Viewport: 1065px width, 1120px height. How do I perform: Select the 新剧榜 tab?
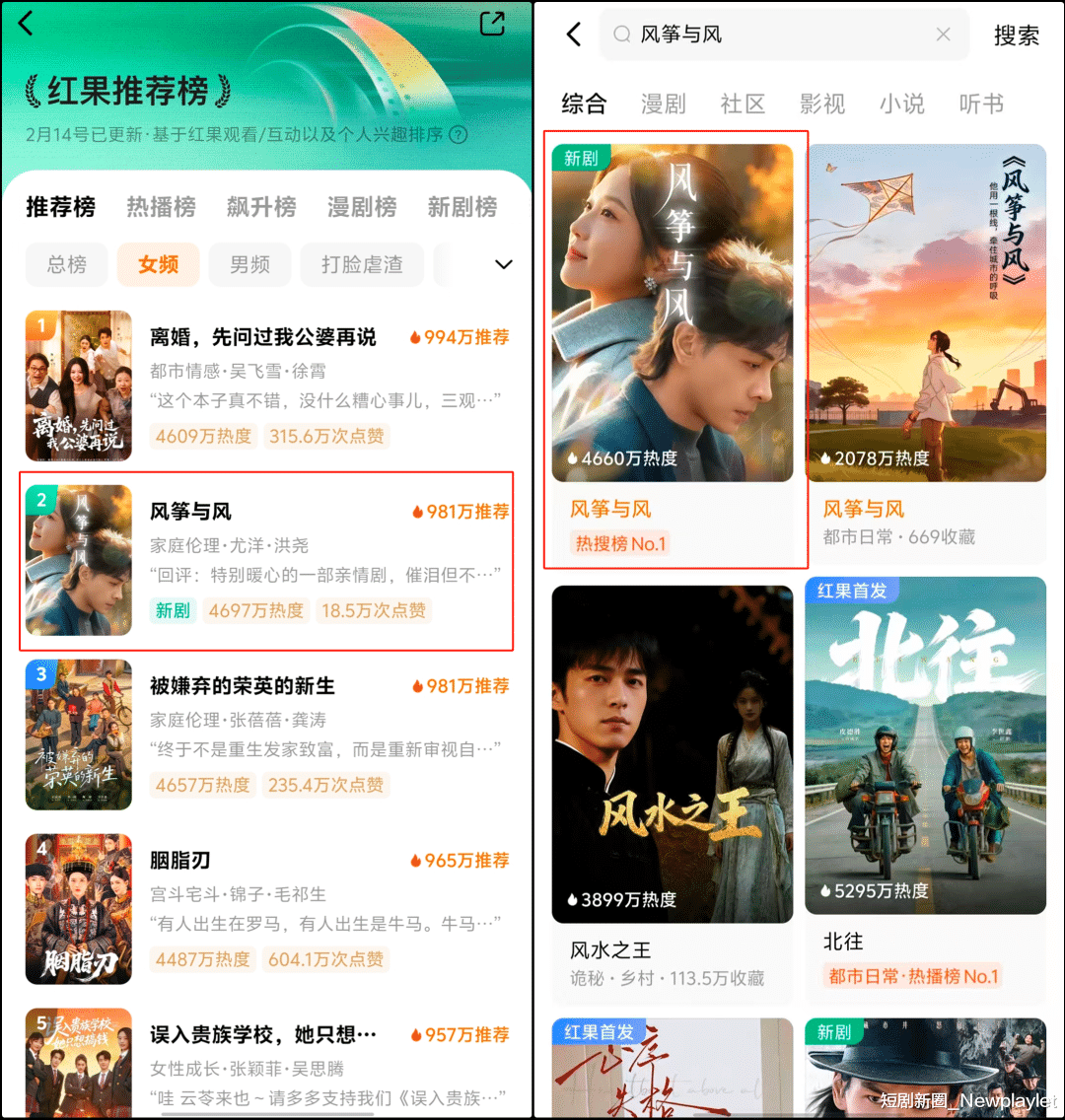(x=461, y=207)
